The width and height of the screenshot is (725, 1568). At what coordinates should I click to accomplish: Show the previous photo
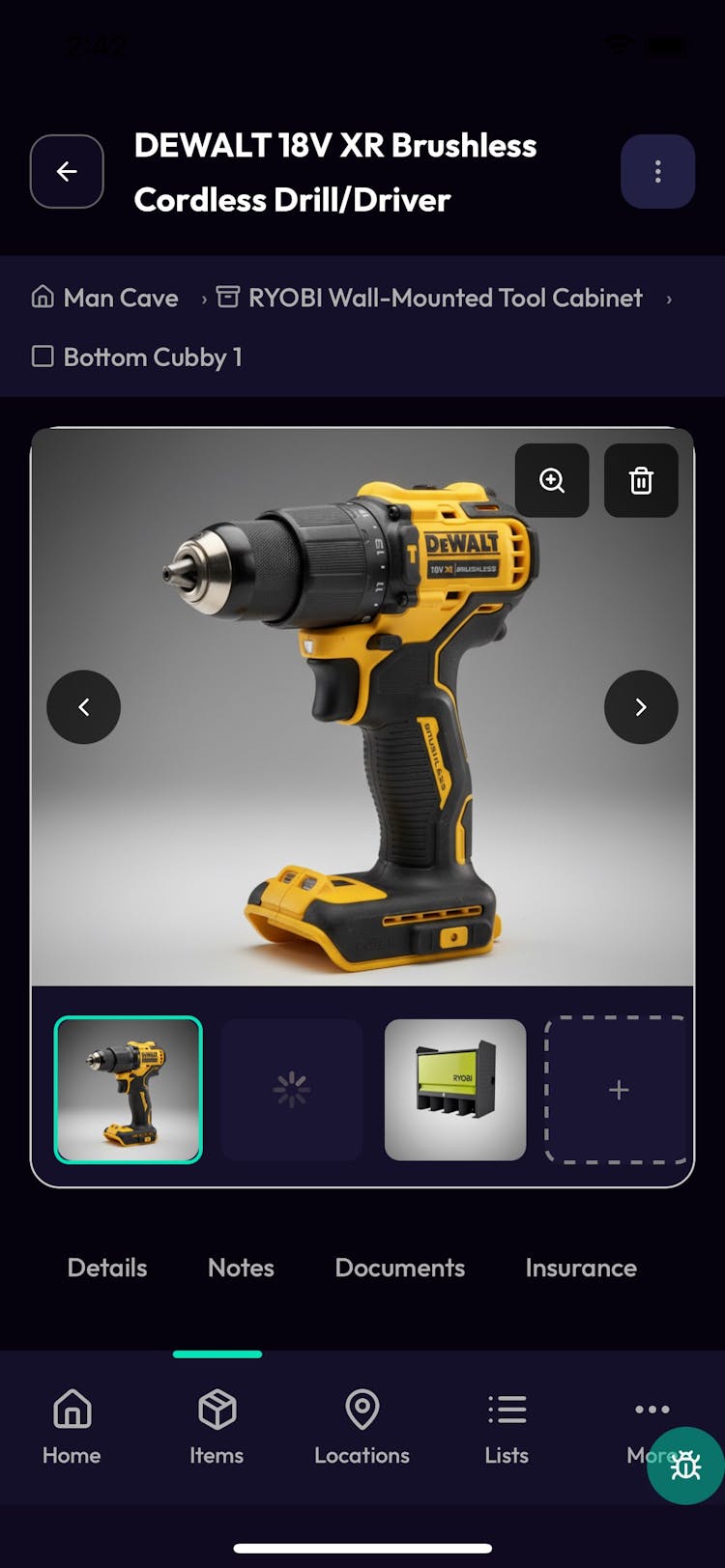[84, 707]
